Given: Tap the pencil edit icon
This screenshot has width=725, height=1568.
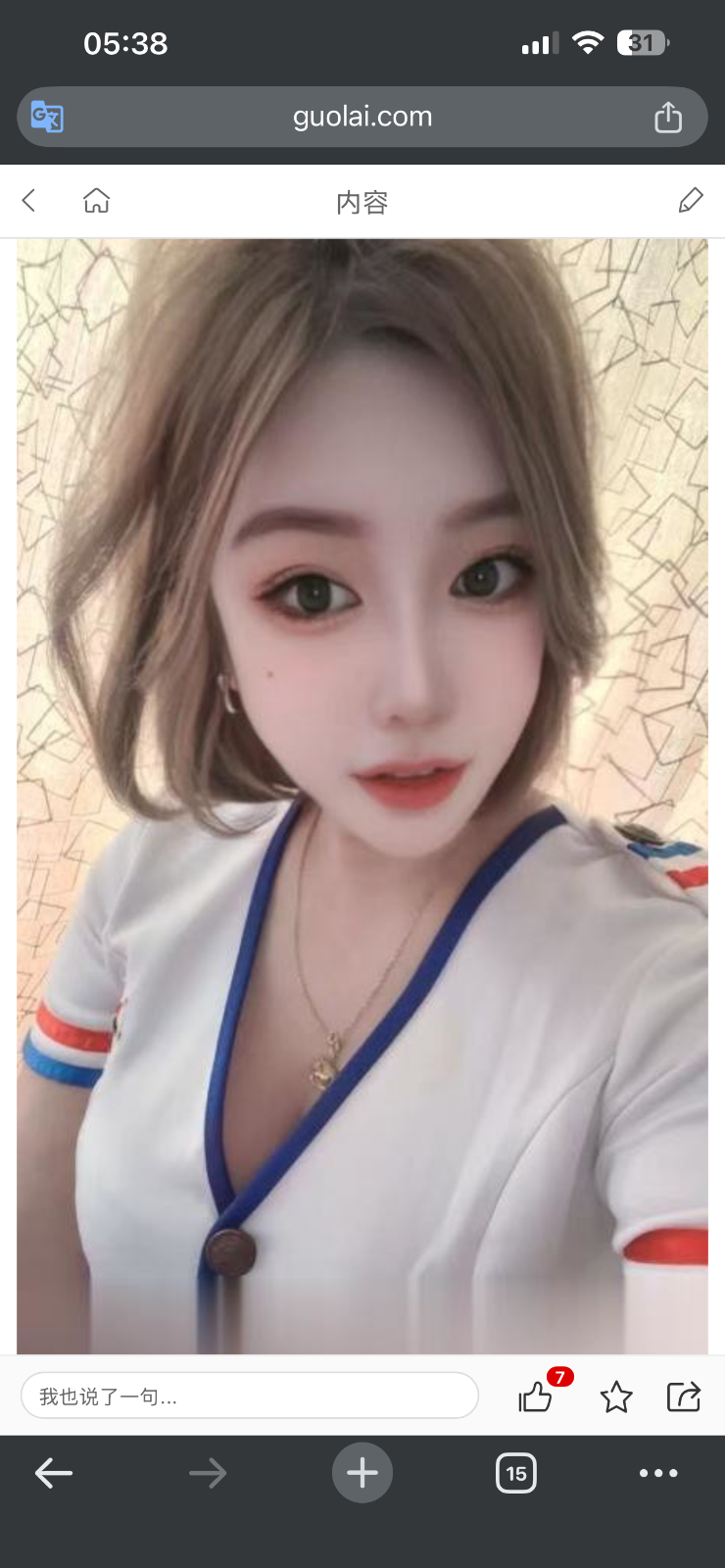Looking at the screenshot, I should (x=691, y=201).
